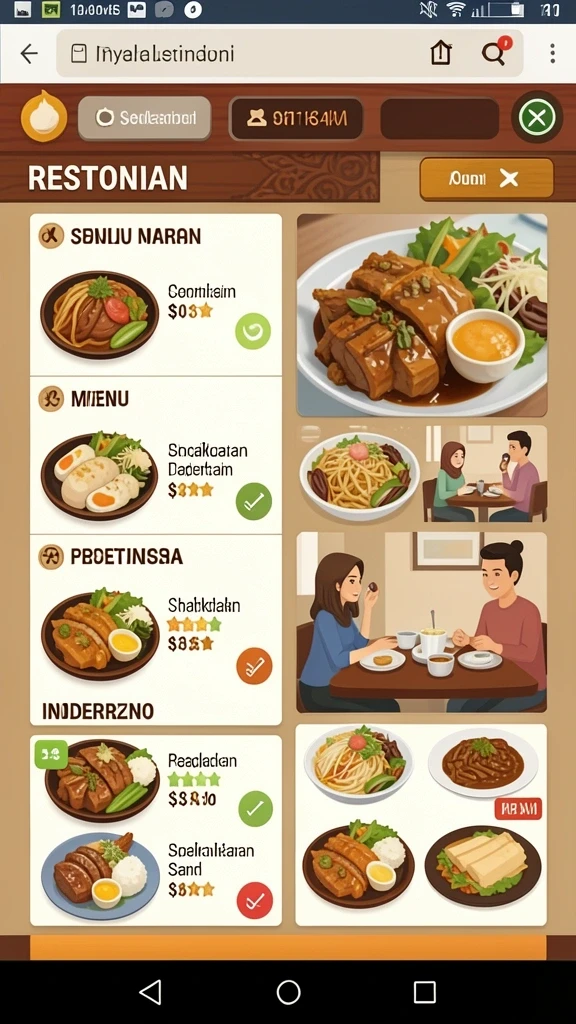This screenshot has height=1024, width=576.
Task: Open search with the magnifier icon
Action: click(495, 52)
